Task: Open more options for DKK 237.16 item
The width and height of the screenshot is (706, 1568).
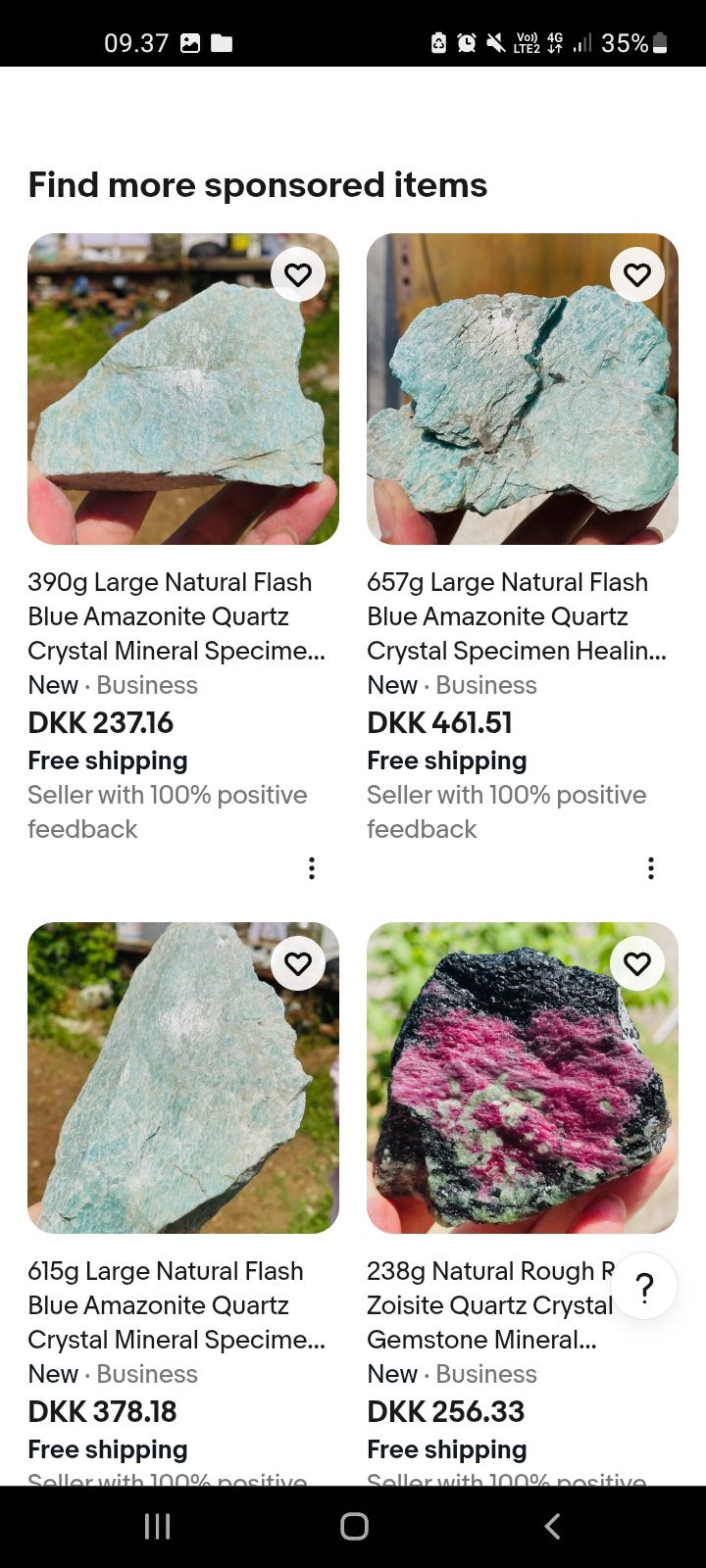Action: 312,868
